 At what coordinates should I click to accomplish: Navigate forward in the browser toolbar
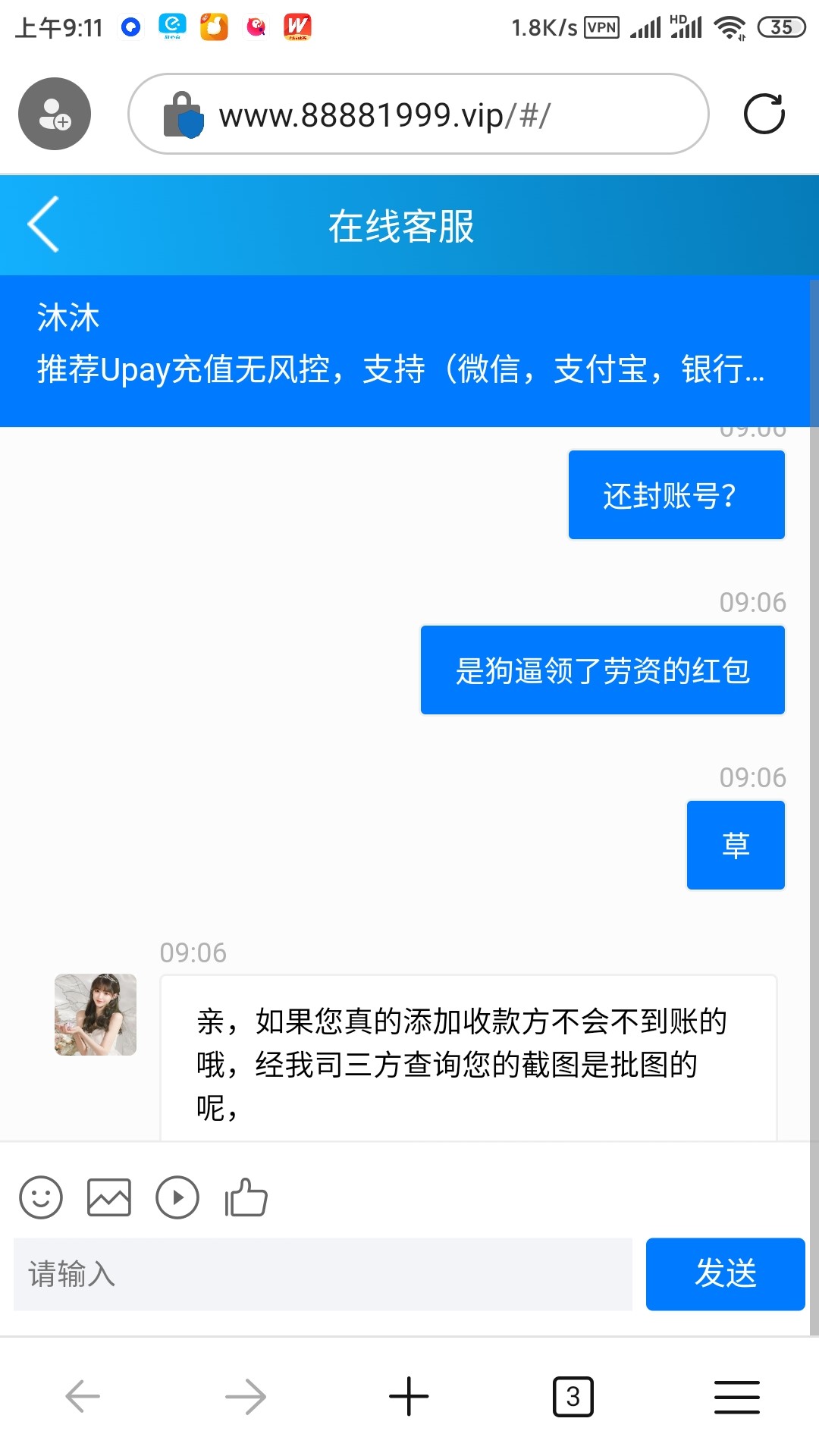tap(246, 1396)
